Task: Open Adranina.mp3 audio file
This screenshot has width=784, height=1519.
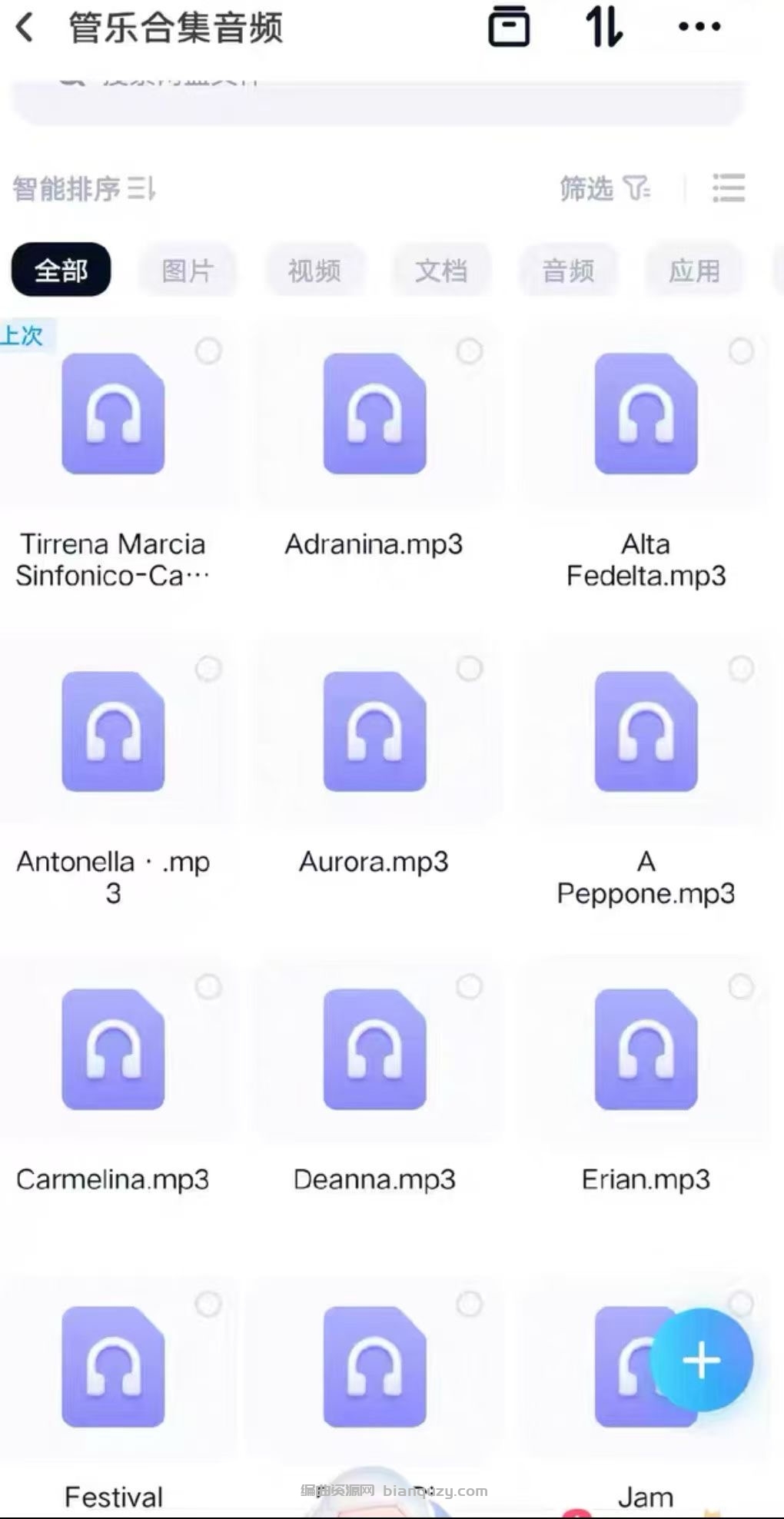Action: pyautogui.click(x=374, y=415)
